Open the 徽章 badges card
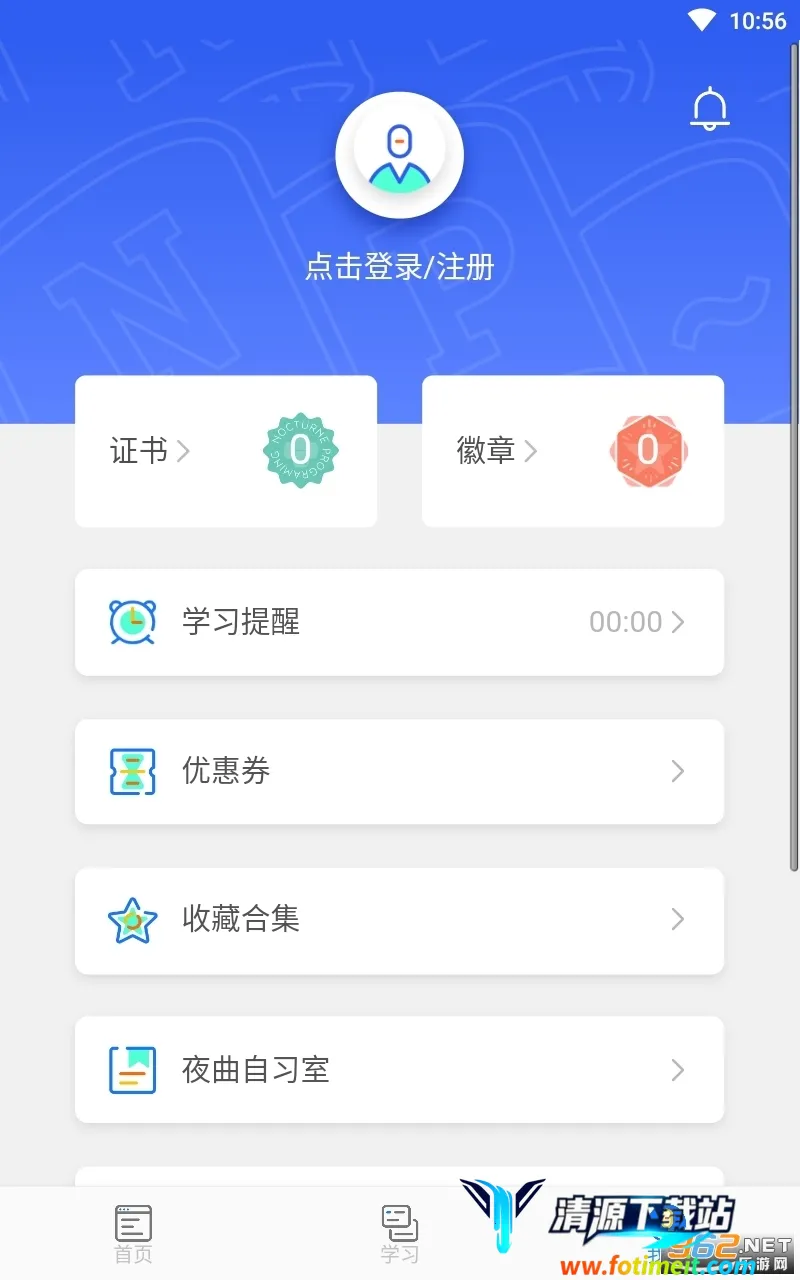The width and height of the screenshot is (800, 1280). click(572, 451)
